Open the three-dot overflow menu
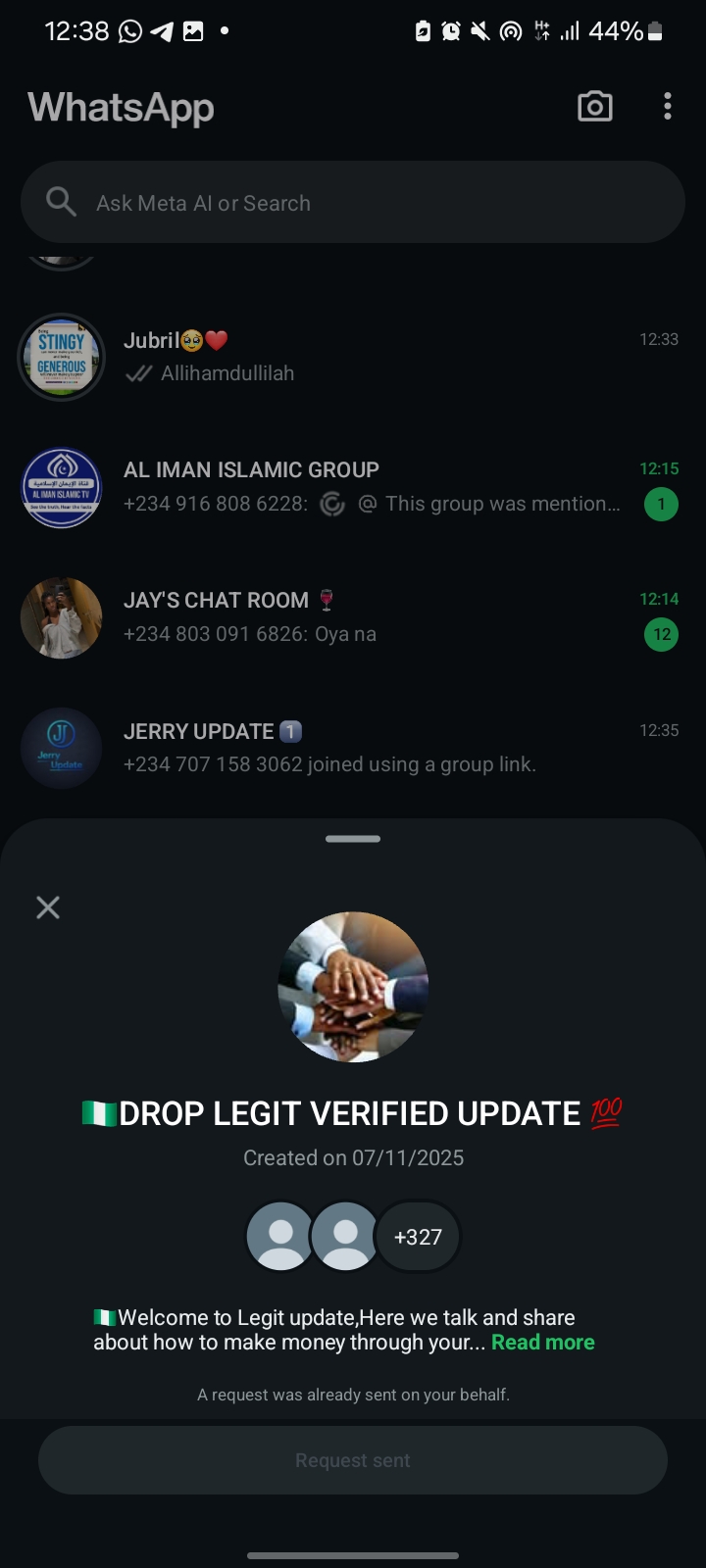 pyautogui.click(x=668, y=107)
